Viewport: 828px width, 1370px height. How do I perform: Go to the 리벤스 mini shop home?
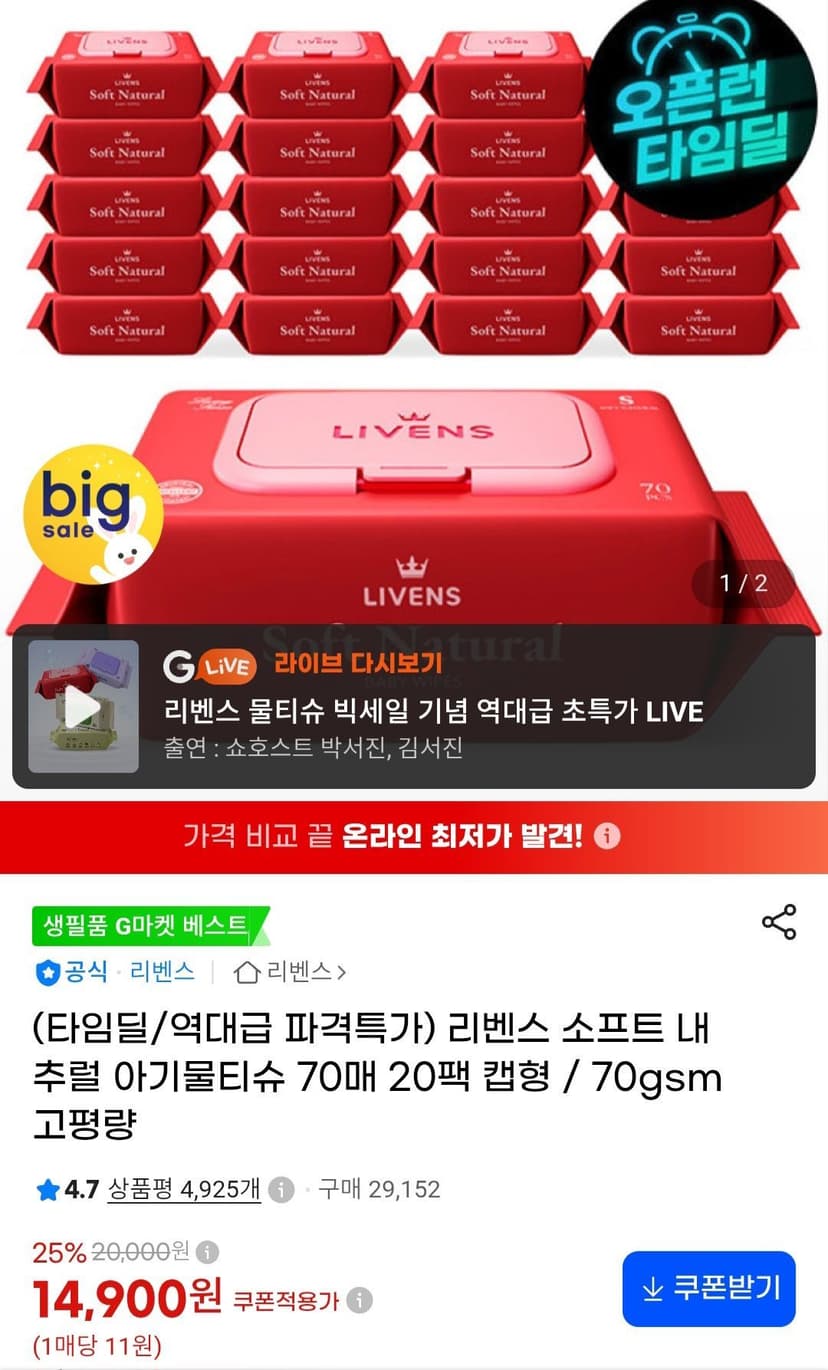coord(290,971)
